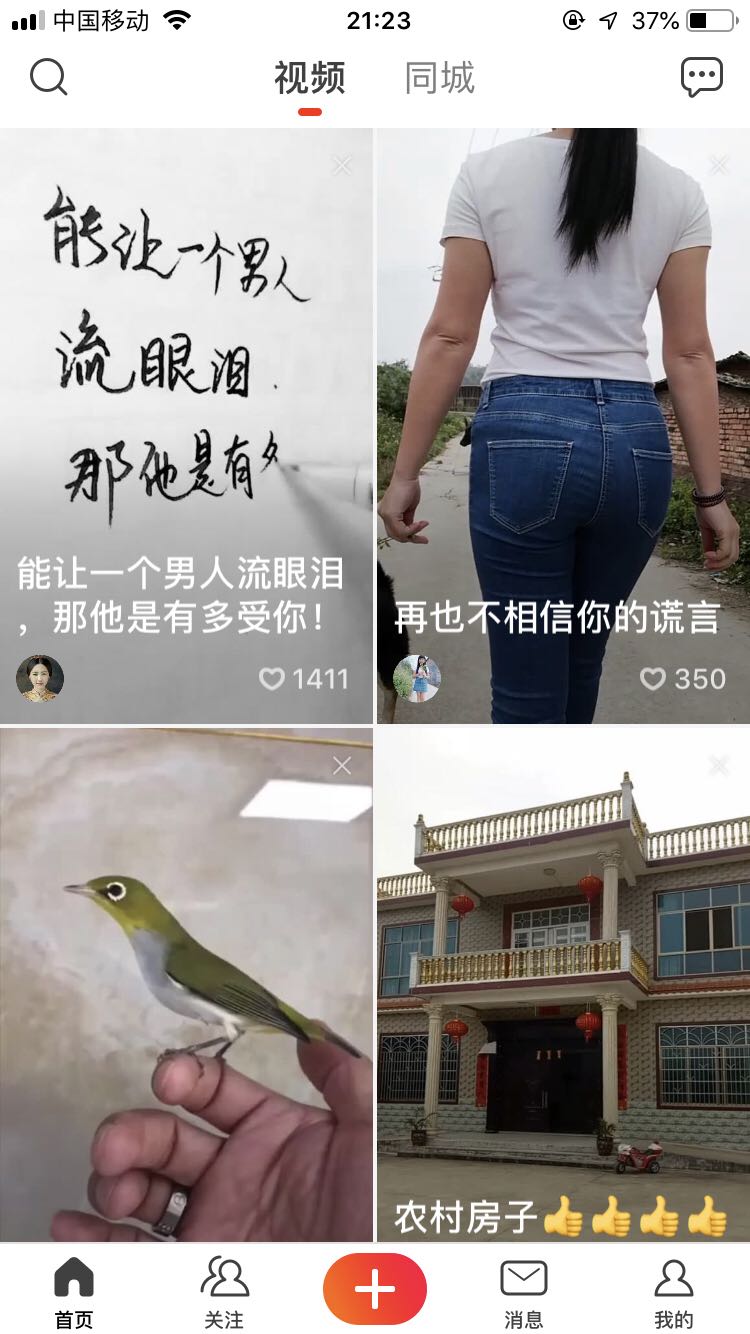Open the video 再也不相信你的谎言
Image resolution: width=750 pixels, height=1334 pixels.
coord(563,400)
